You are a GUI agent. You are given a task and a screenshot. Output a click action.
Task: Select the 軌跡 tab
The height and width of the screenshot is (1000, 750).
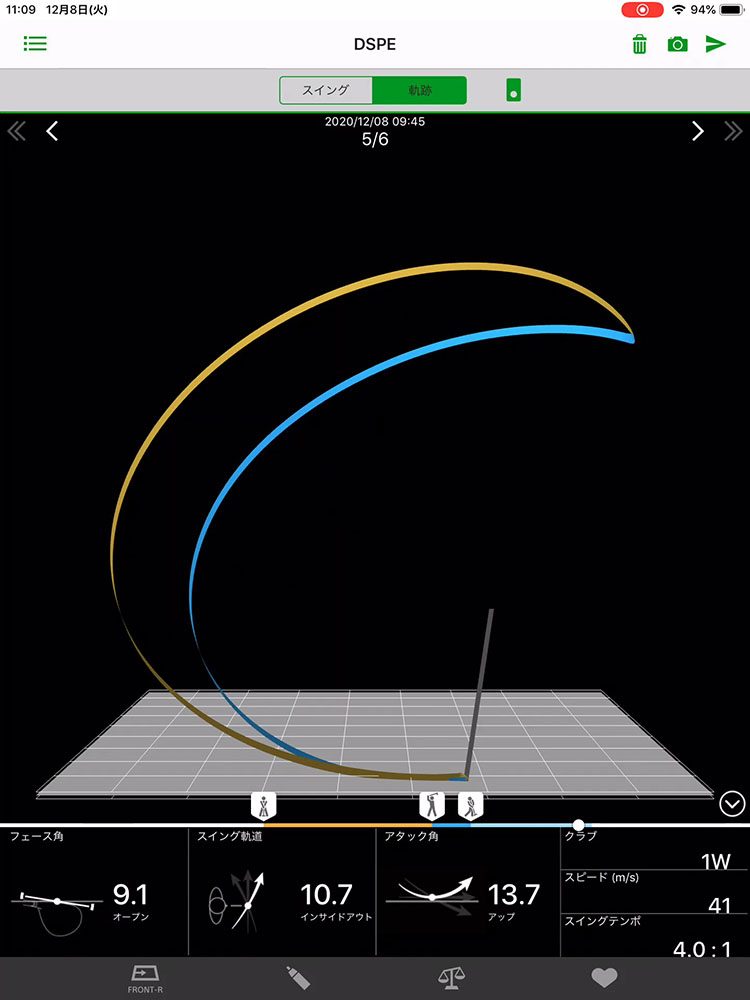pos(419,90)
